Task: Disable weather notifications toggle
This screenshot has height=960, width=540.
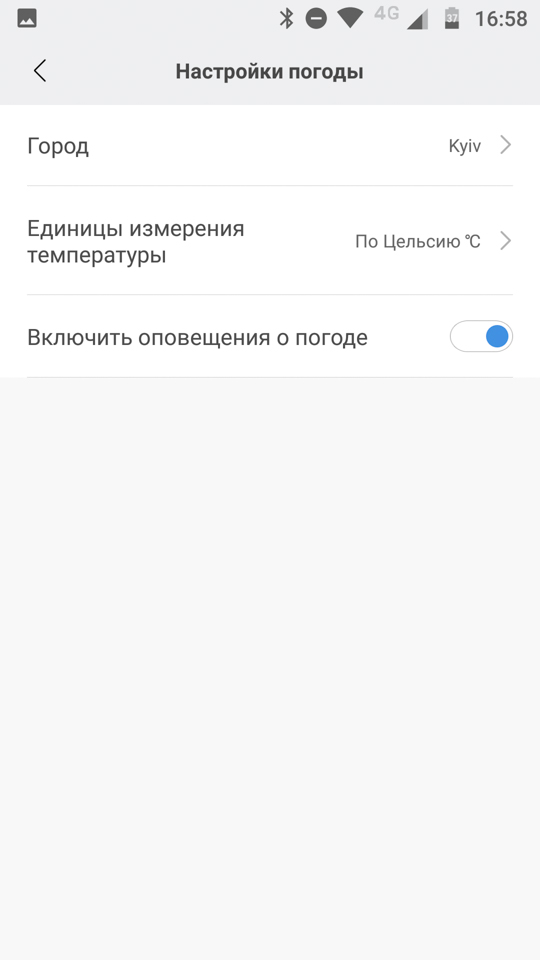Action: [481, 336]
